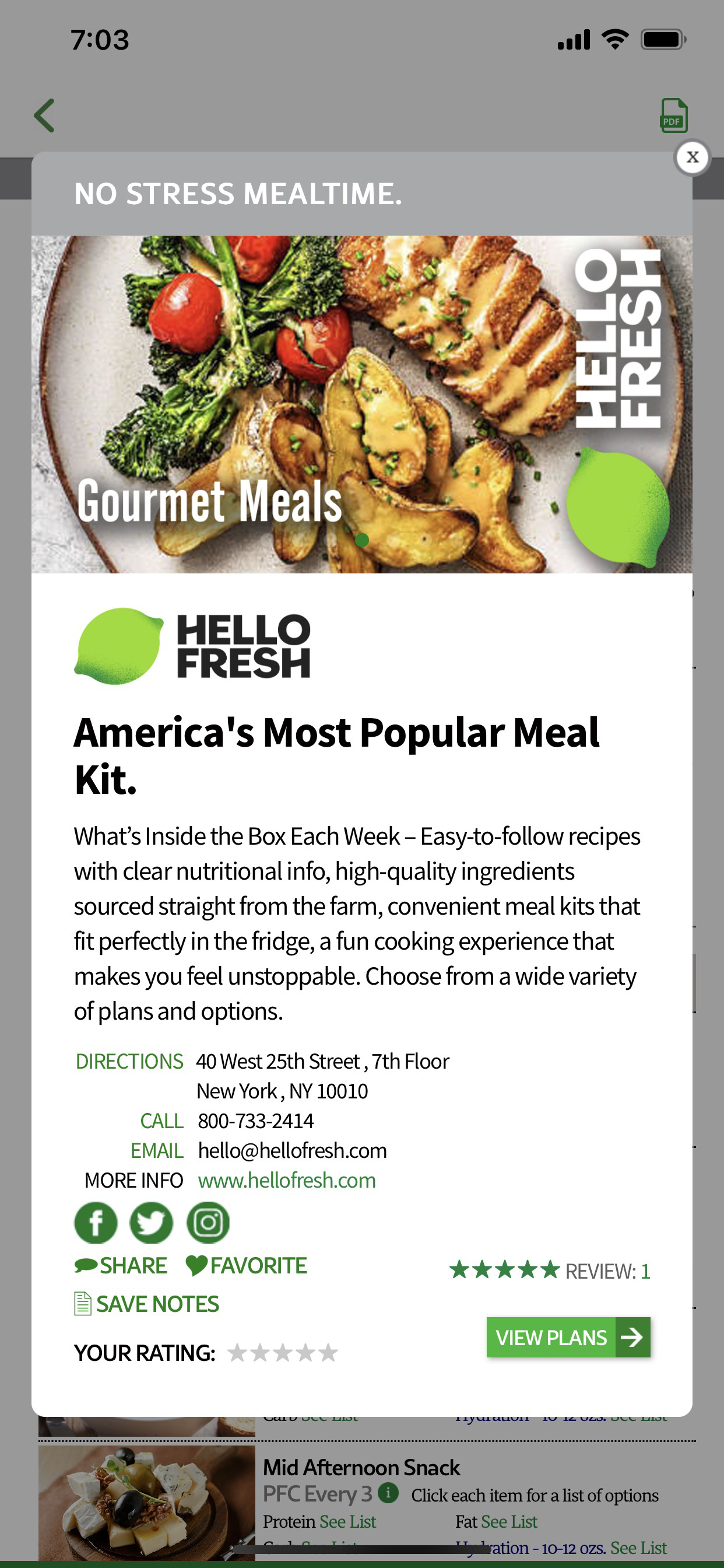Viewport: 724px width, 1568px height.
Task: Open HelloFresh Twitter profile
Action: pyautogui.click(x=152, y=1222)
